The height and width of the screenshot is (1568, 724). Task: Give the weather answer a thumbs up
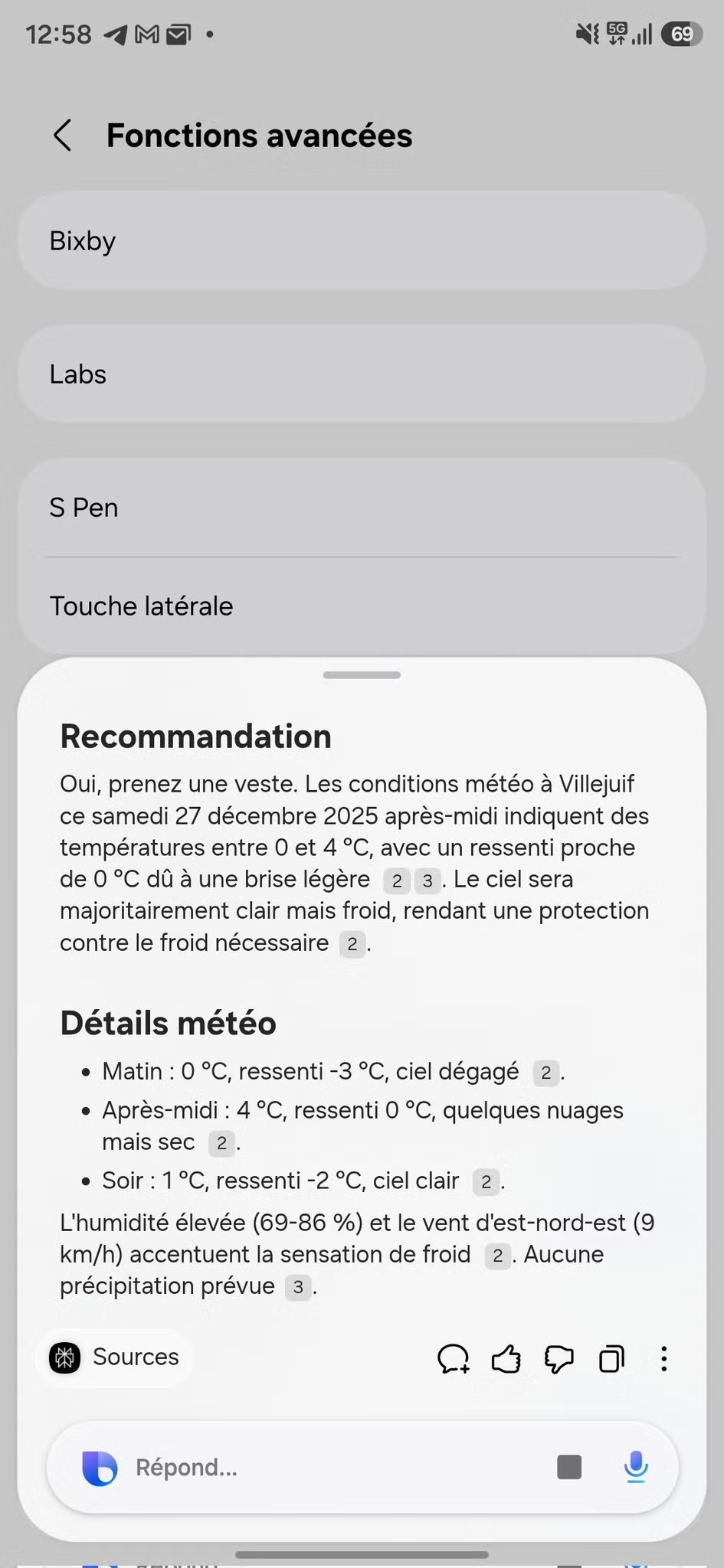506,1359
